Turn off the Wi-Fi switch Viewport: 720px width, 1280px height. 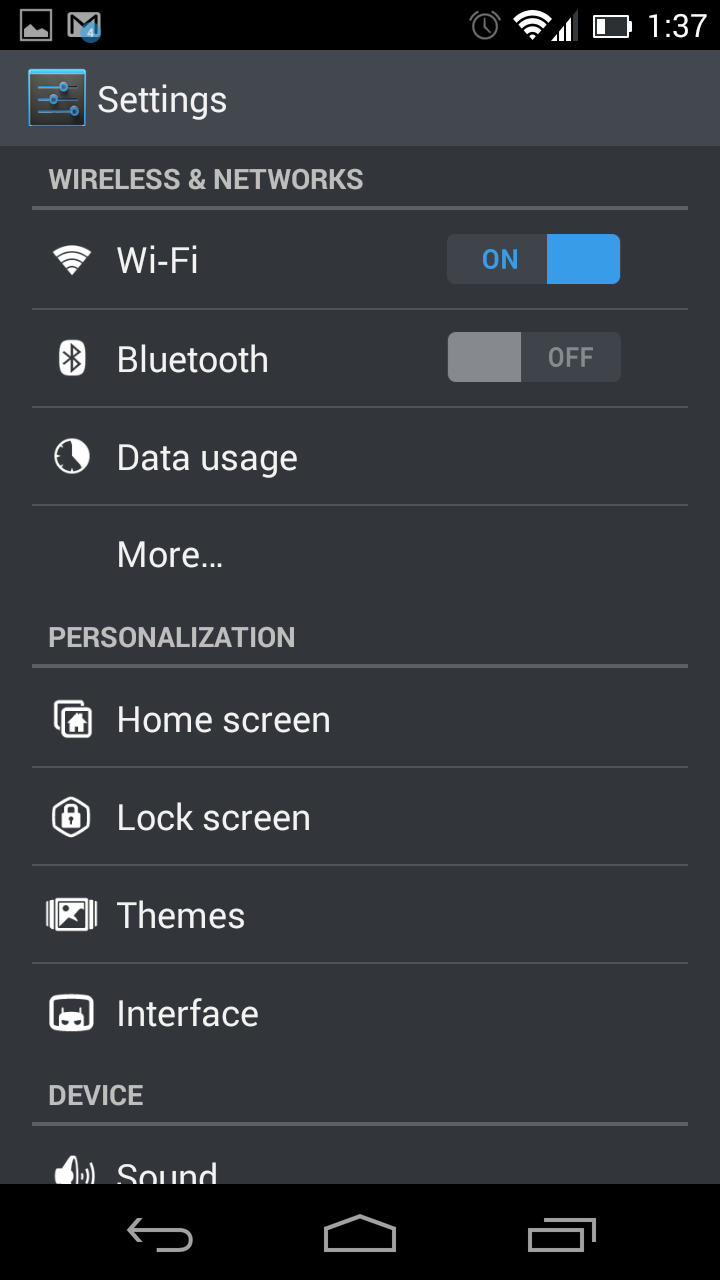(x=533, y=260)
